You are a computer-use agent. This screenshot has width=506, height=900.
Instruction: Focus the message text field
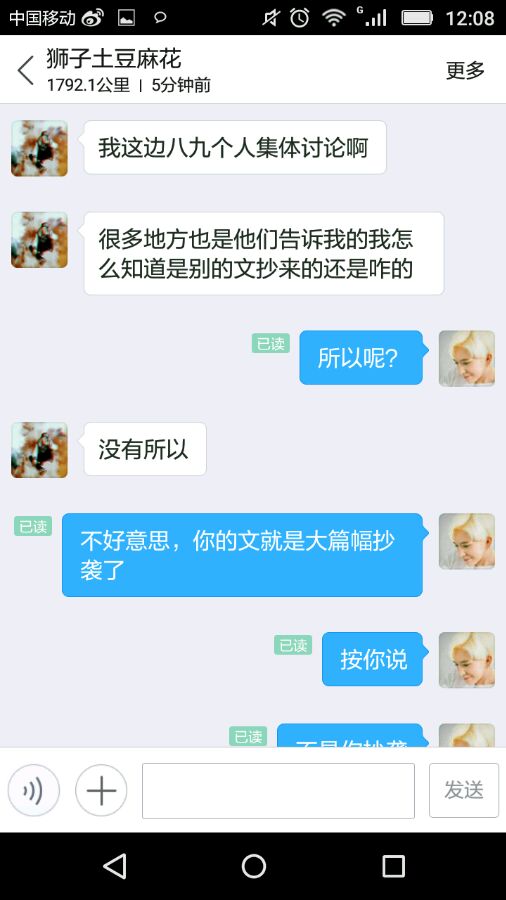pos(278,790)
